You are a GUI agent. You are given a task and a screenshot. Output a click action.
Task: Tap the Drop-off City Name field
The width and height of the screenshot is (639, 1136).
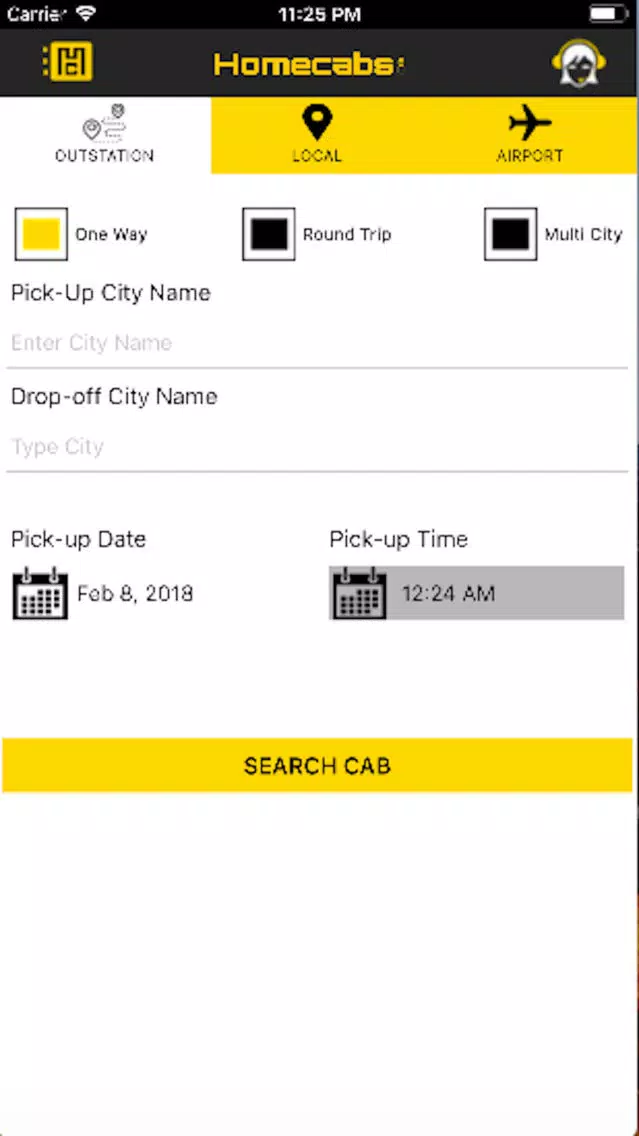pyautogui.click(x=317, y=446)
